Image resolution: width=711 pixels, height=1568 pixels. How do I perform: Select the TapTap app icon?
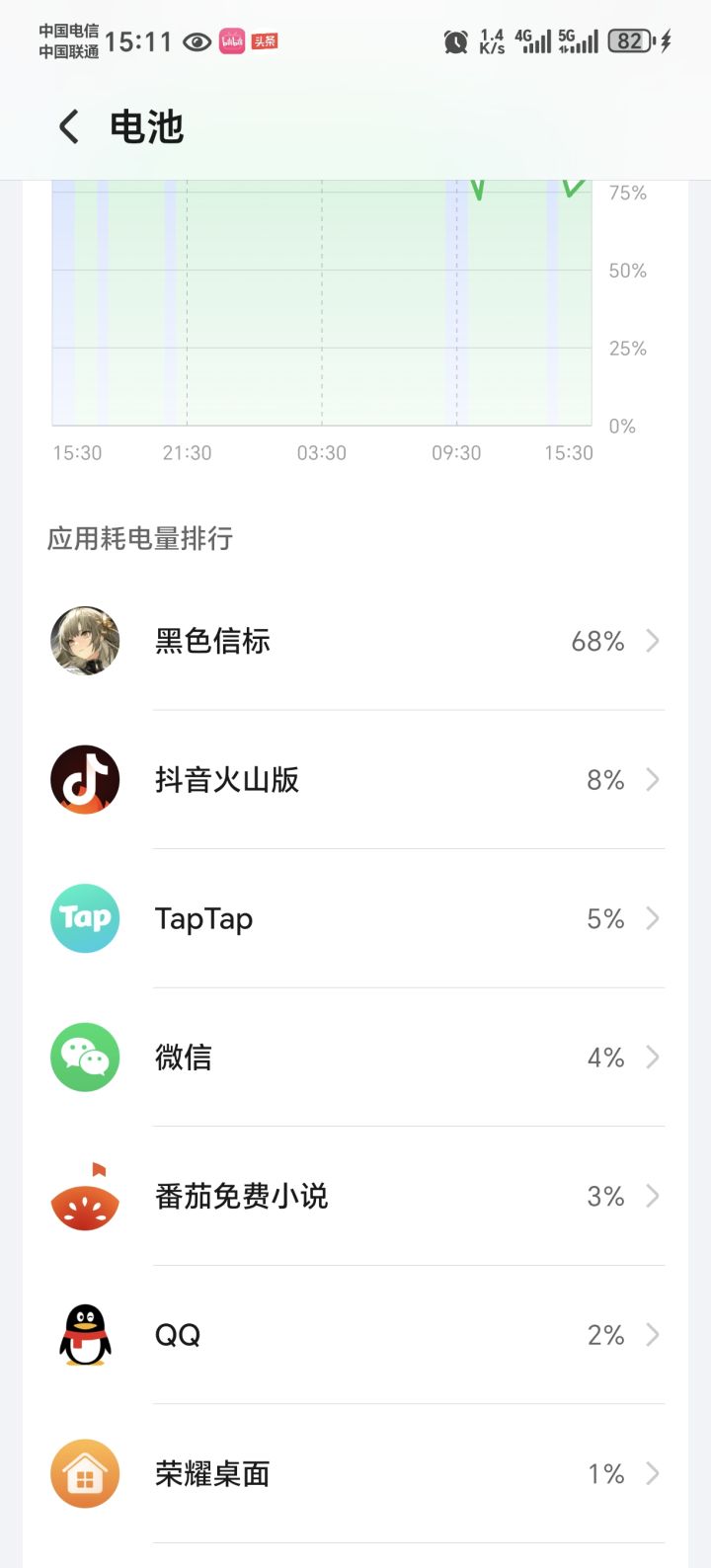coord(84,918)
